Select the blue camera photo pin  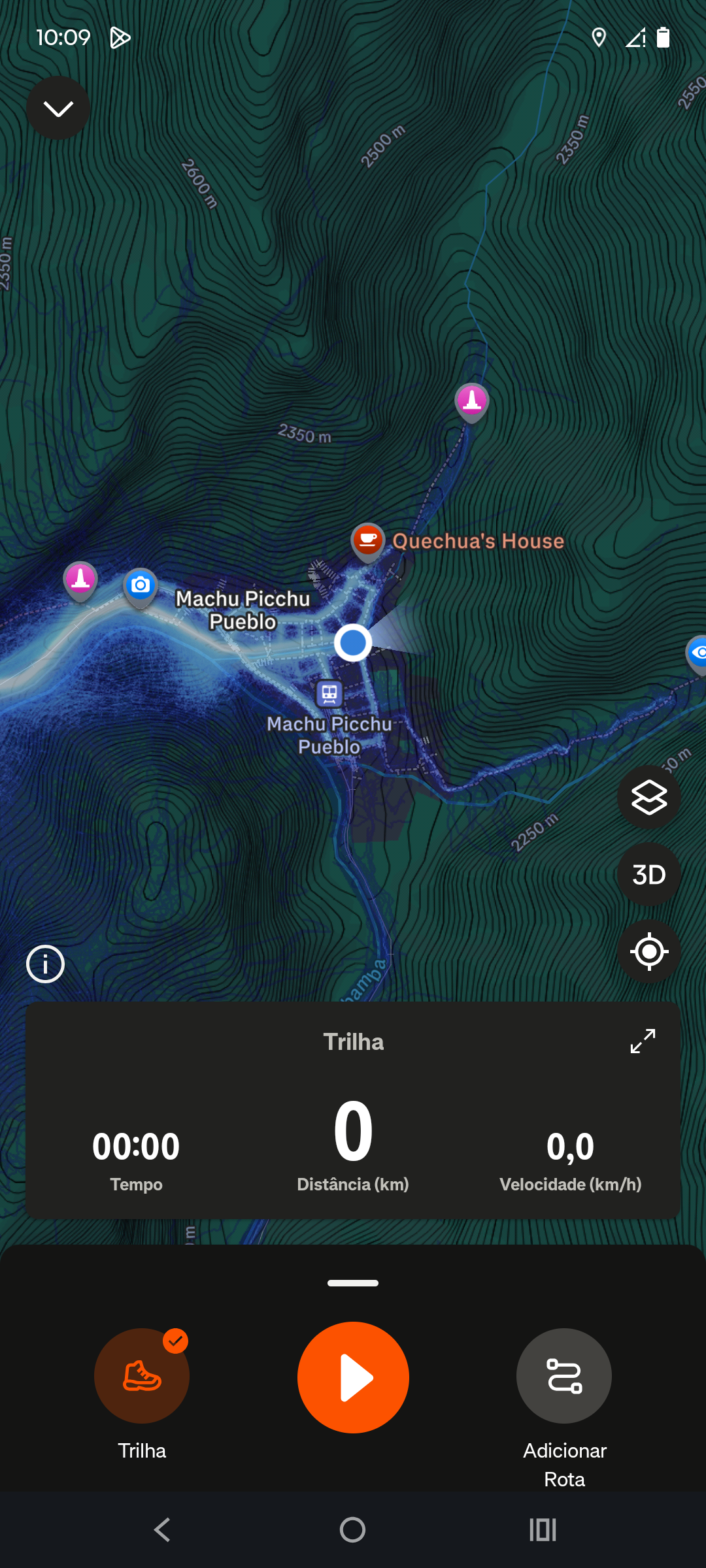coord(141,586)
